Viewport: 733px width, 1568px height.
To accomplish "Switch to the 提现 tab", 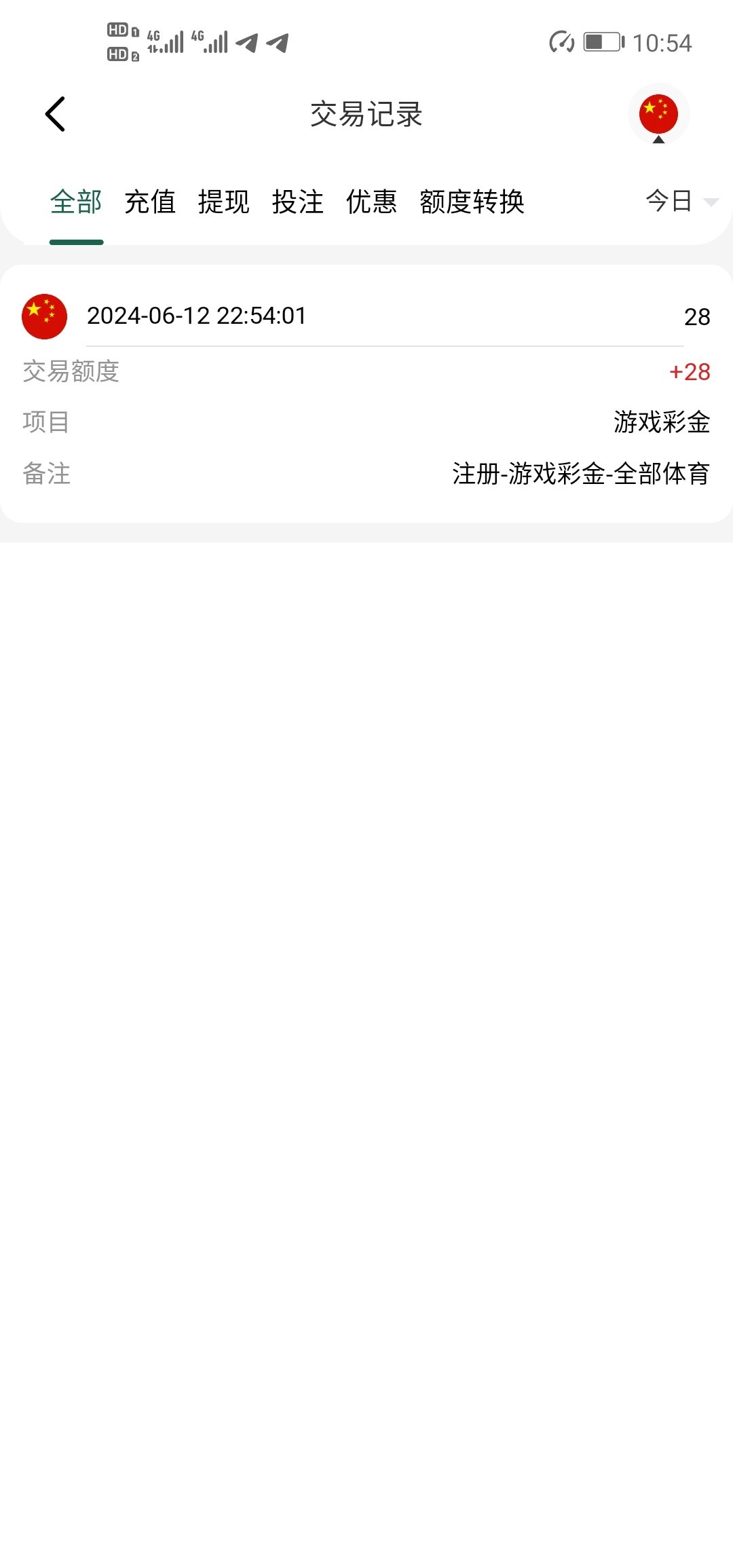I will [224, 202].
